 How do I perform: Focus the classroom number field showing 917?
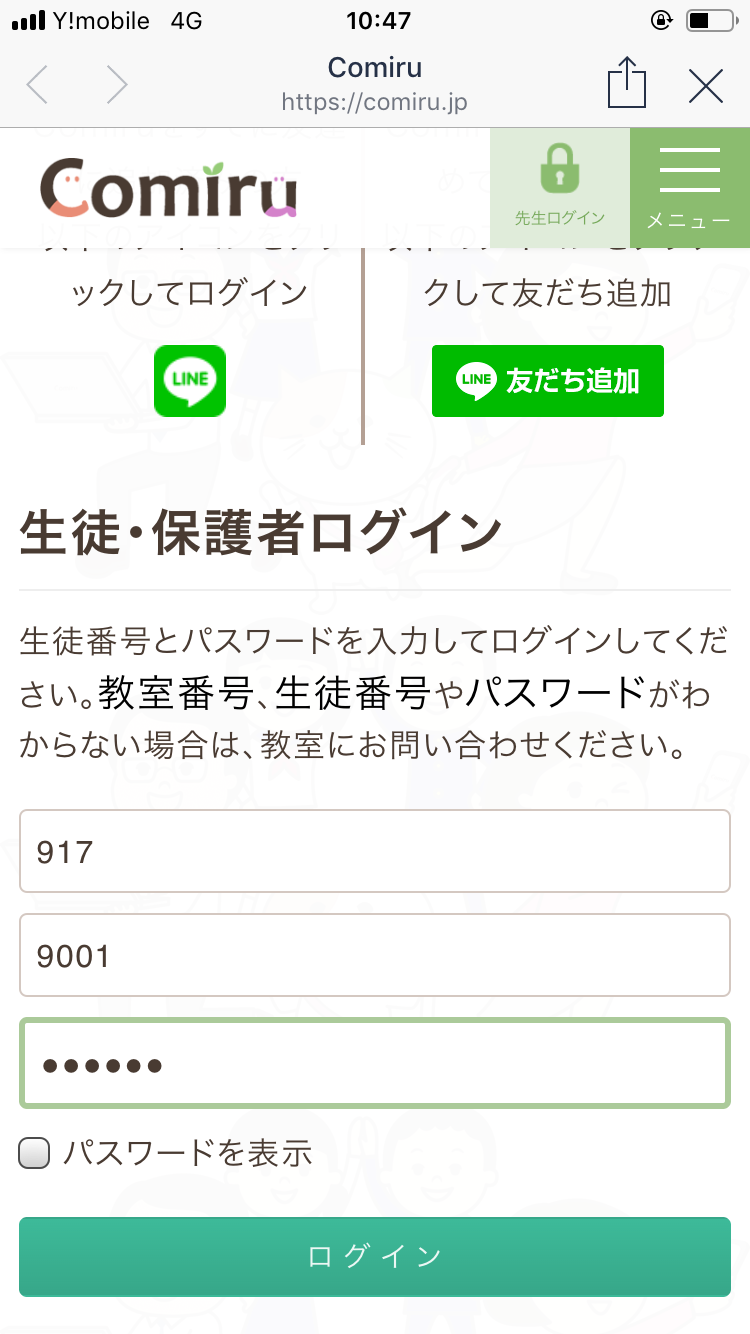[375, 851]
